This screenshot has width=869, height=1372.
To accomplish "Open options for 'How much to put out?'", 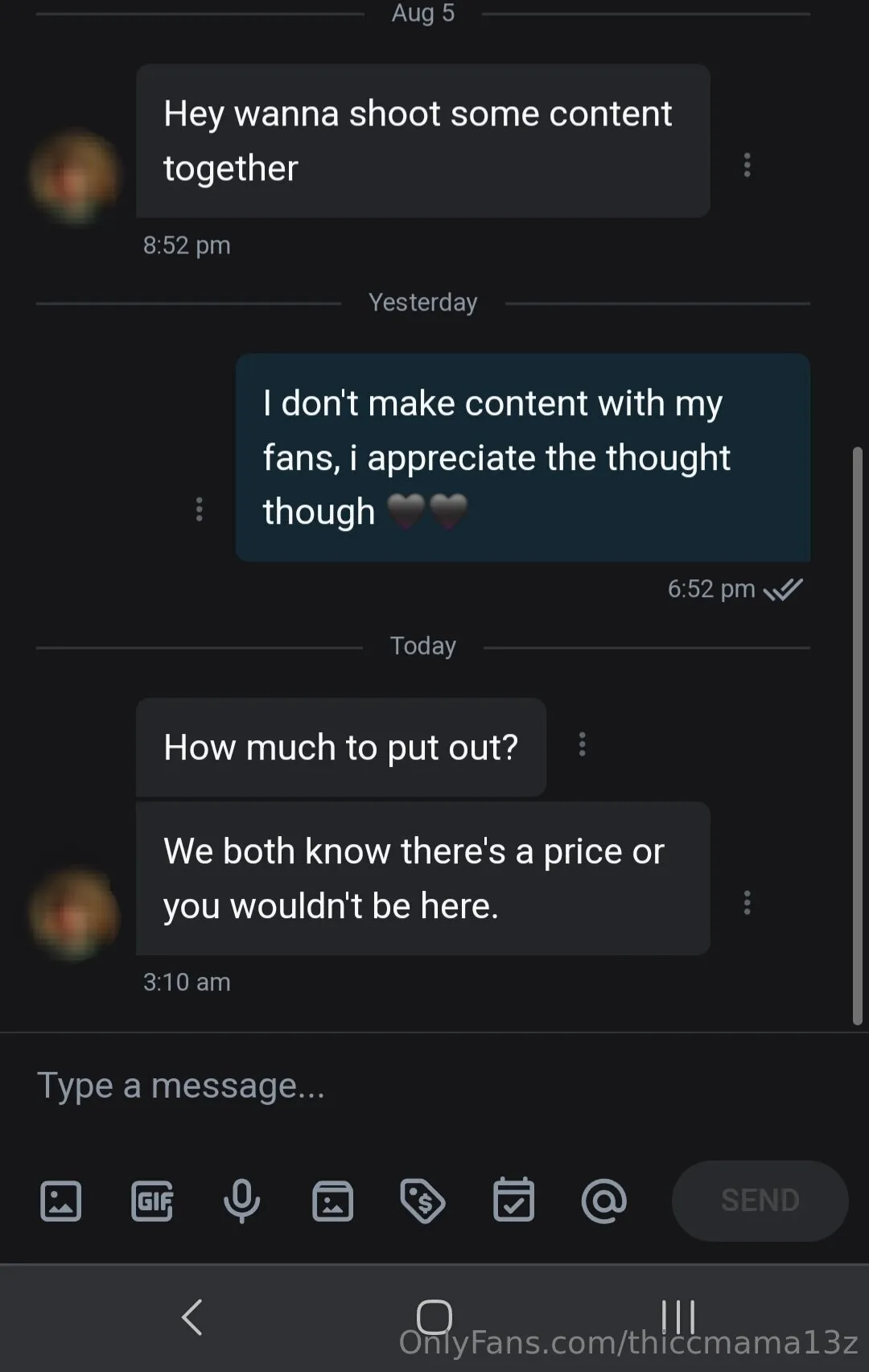I will coord(583,744).
